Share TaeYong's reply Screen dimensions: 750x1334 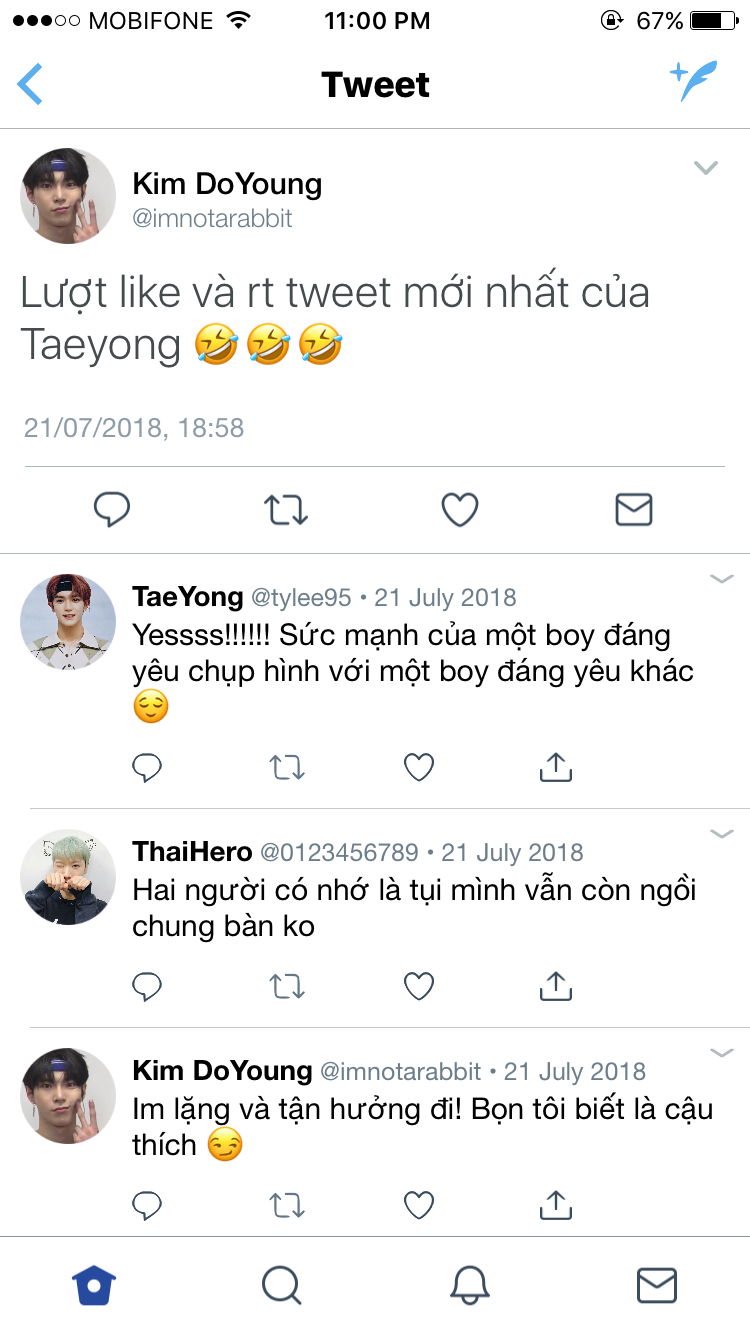pos(555,767)
